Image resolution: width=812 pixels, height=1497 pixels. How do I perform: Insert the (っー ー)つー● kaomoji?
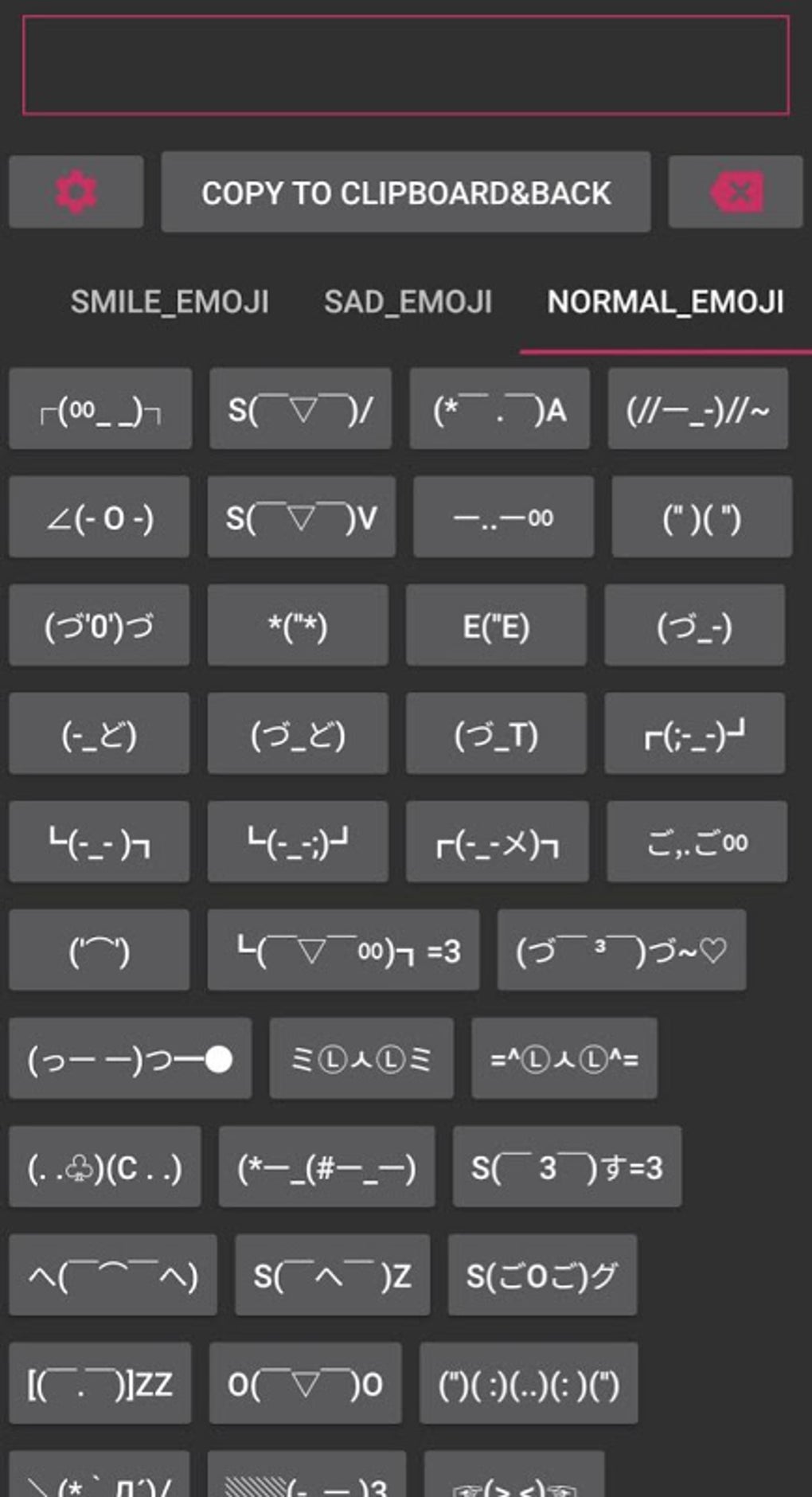tap(130, 1059)
